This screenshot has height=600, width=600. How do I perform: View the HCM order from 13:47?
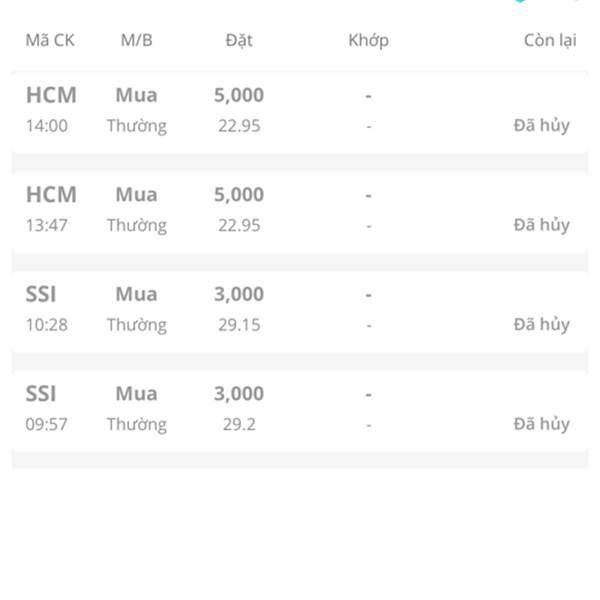(298, 210)
